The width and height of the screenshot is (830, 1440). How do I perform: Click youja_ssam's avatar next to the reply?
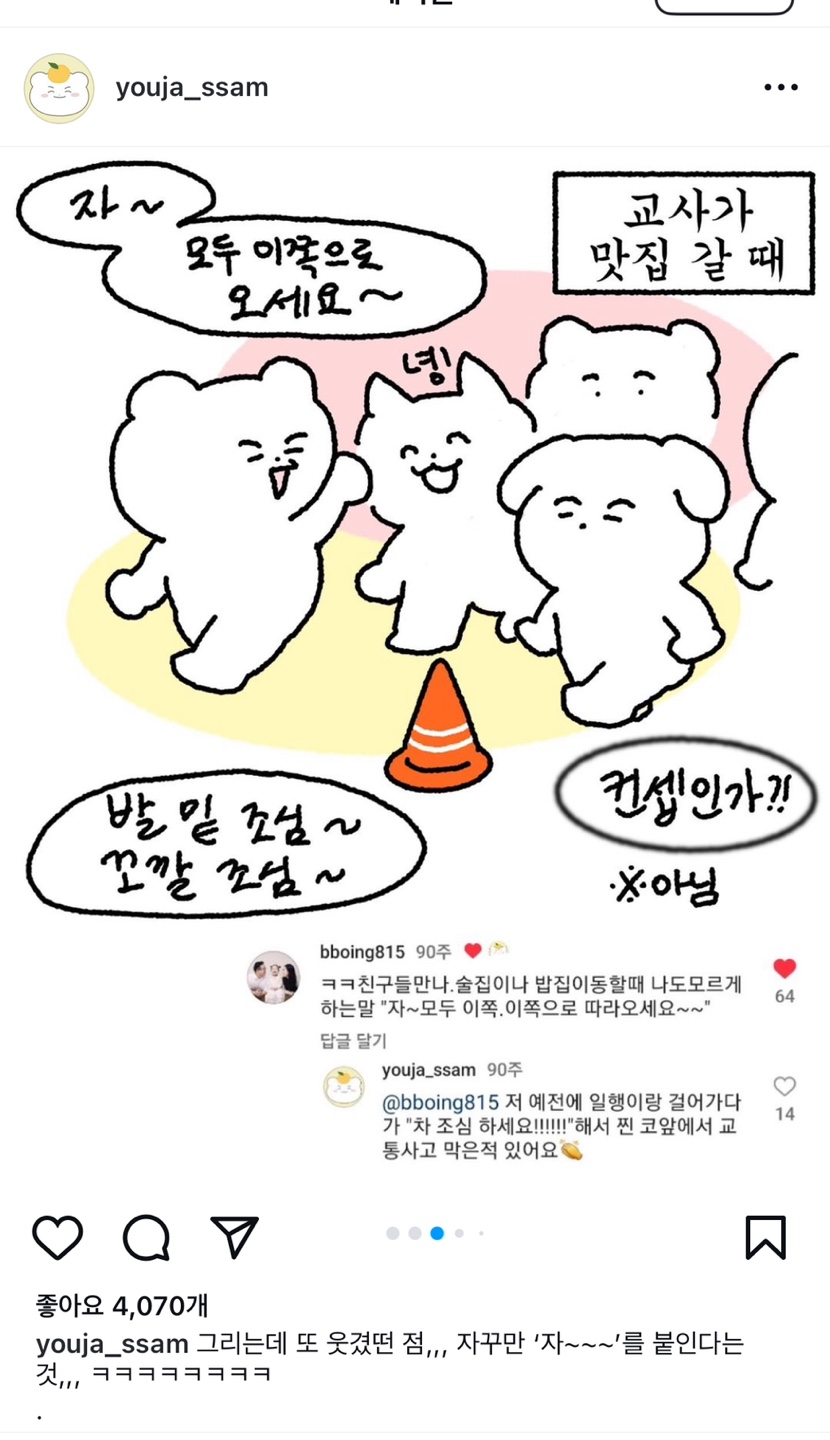click(x=341, y=1086)
